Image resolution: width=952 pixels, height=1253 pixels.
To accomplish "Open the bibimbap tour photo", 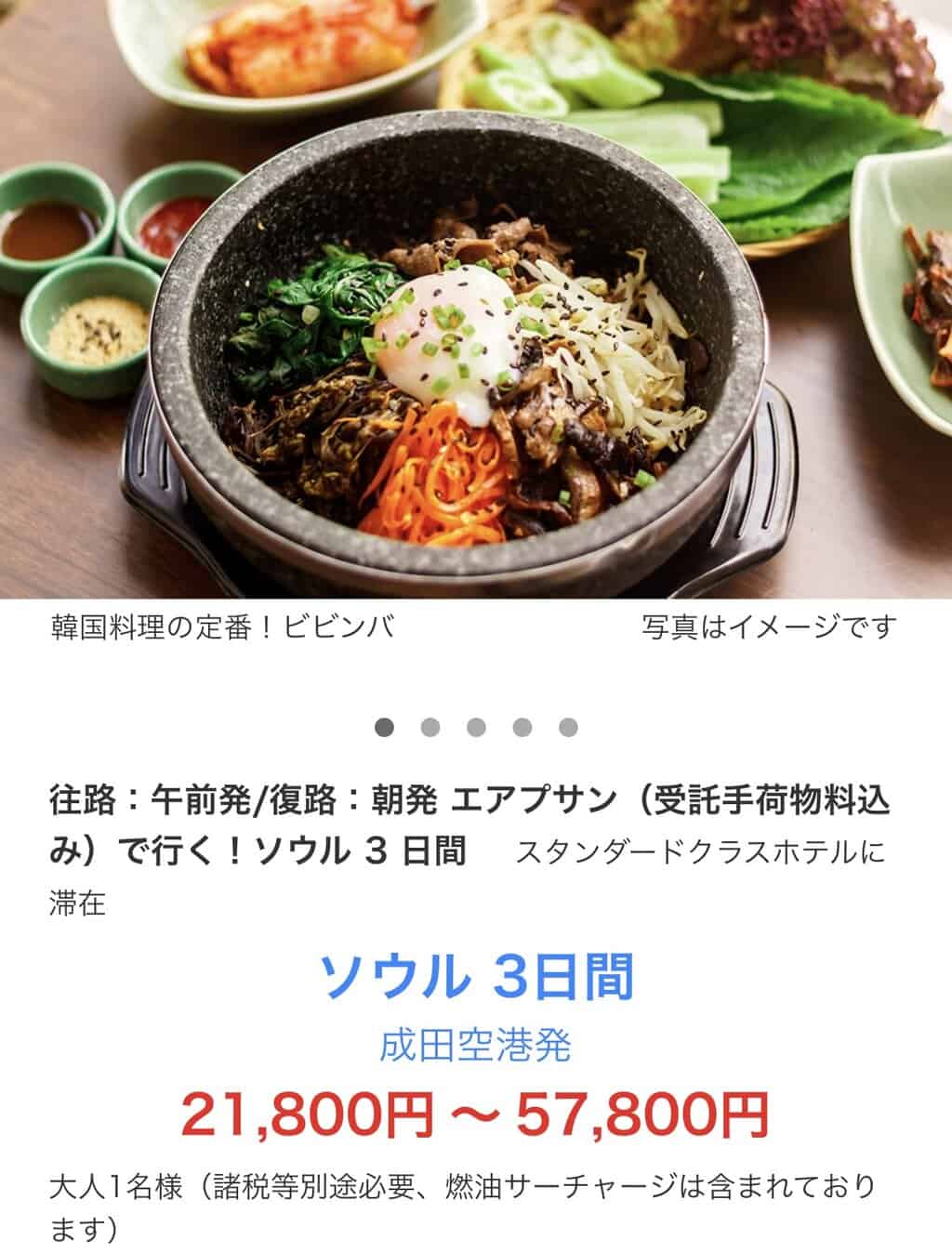I will 476,297.
